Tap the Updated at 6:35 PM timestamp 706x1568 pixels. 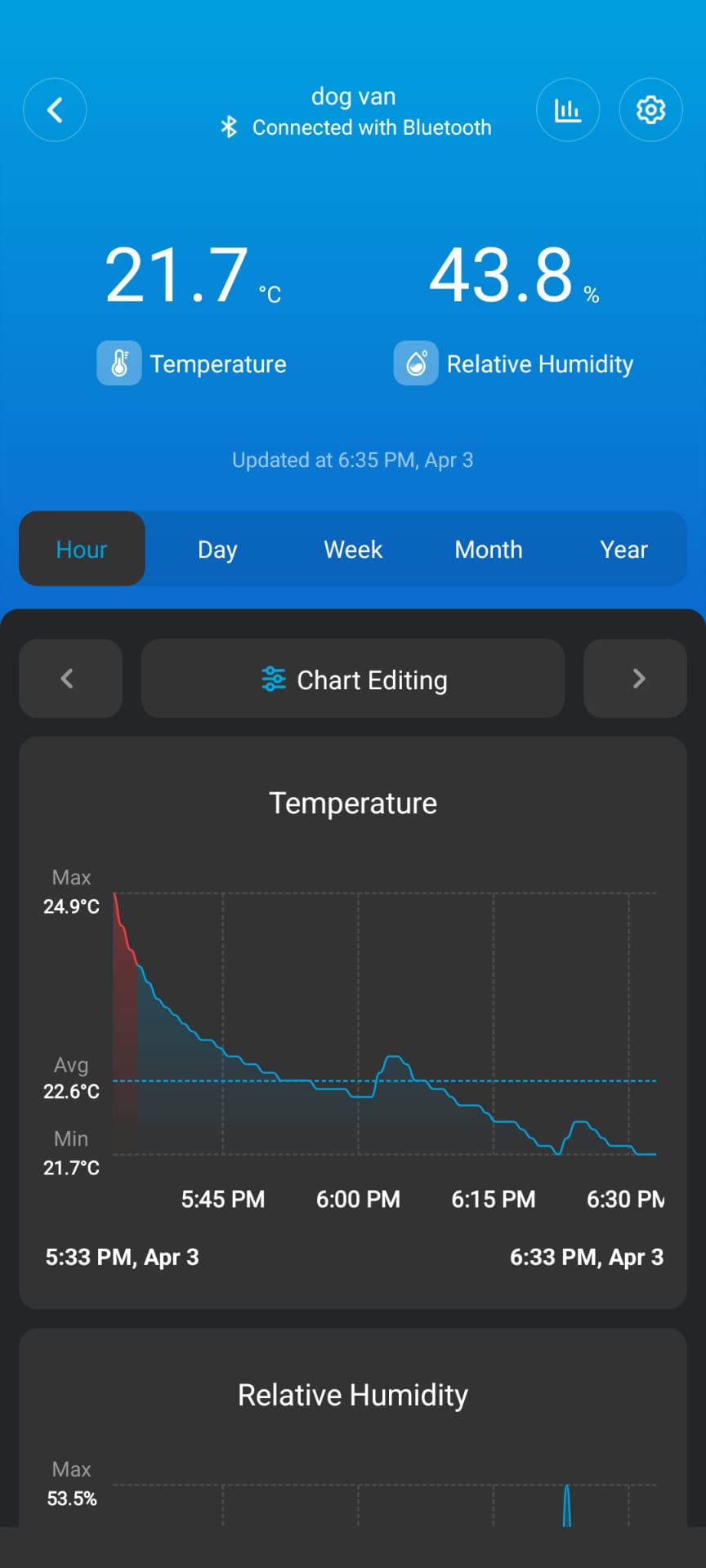353,460
